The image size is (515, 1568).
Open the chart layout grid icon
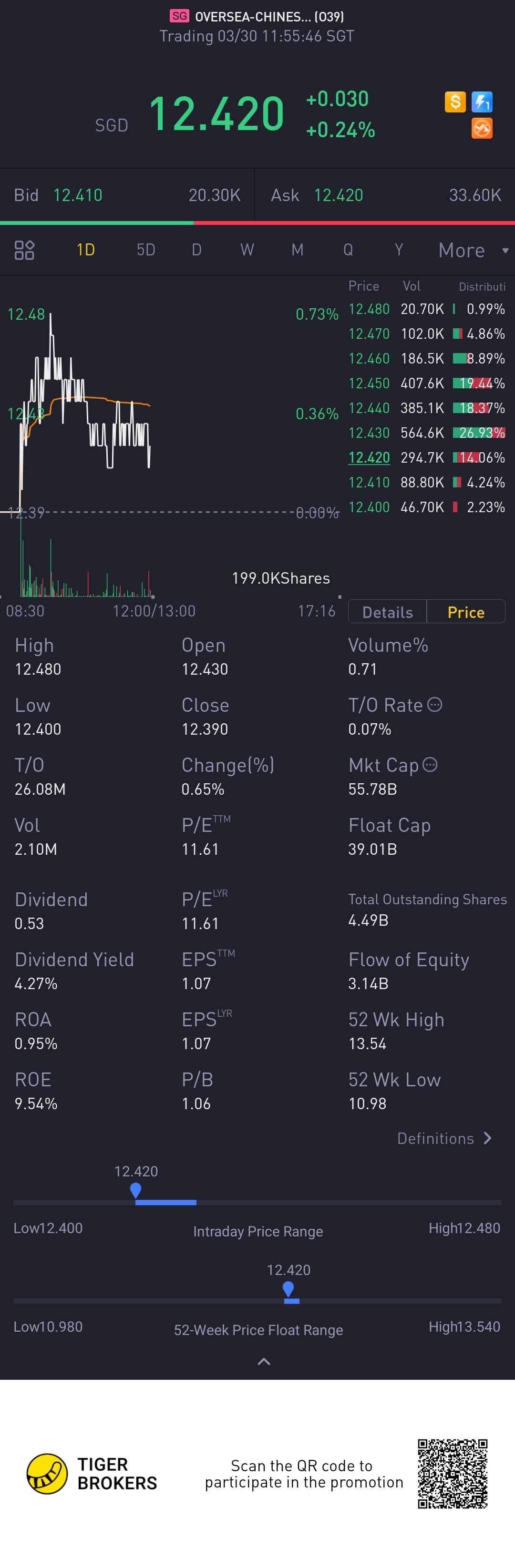[24, 250]
